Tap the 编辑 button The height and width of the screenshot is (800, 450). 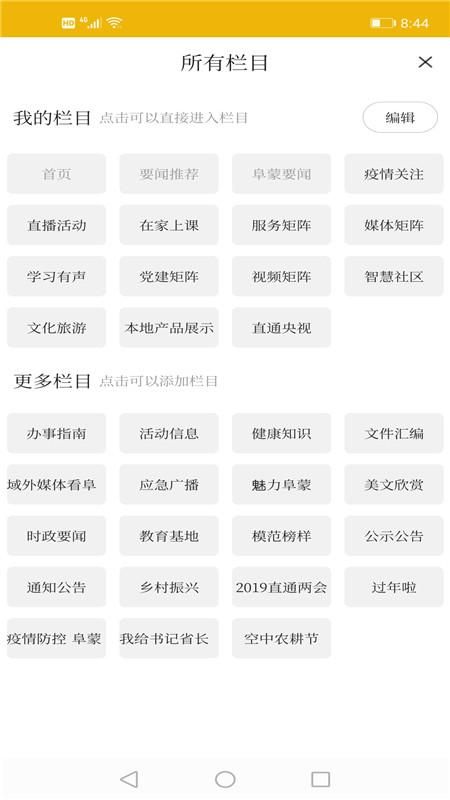click(400, 117)
